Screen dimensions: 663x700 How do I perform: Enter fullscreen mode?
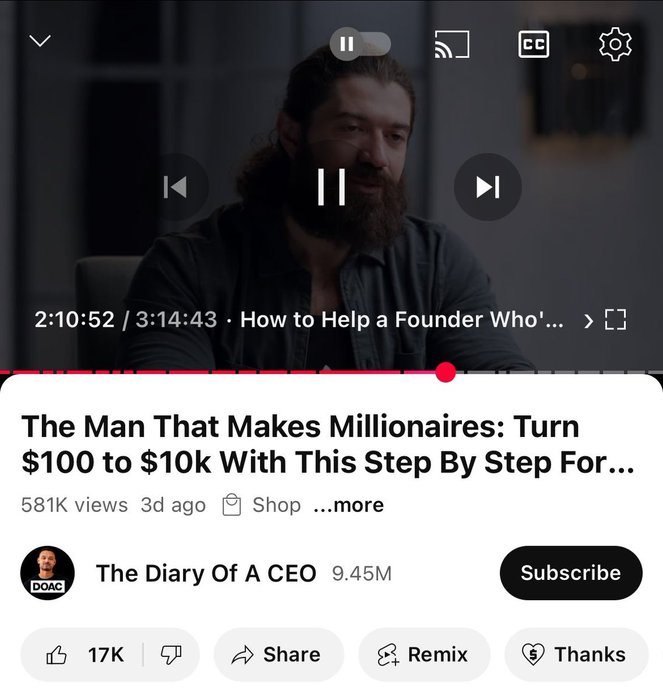pyautogui.click(x=615, y=320)
